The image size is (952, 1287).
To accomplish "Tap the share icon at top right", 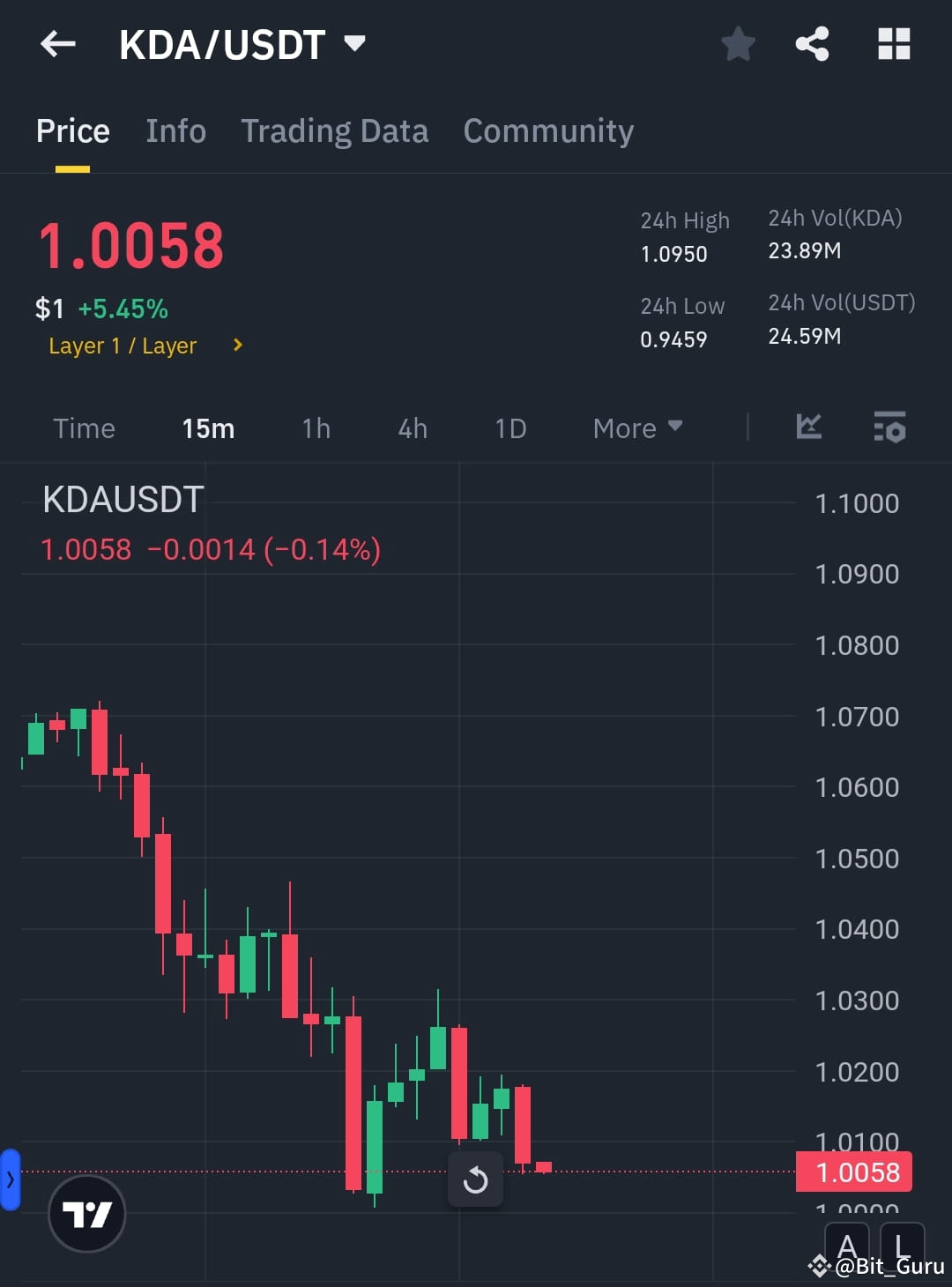I will 812,44.
